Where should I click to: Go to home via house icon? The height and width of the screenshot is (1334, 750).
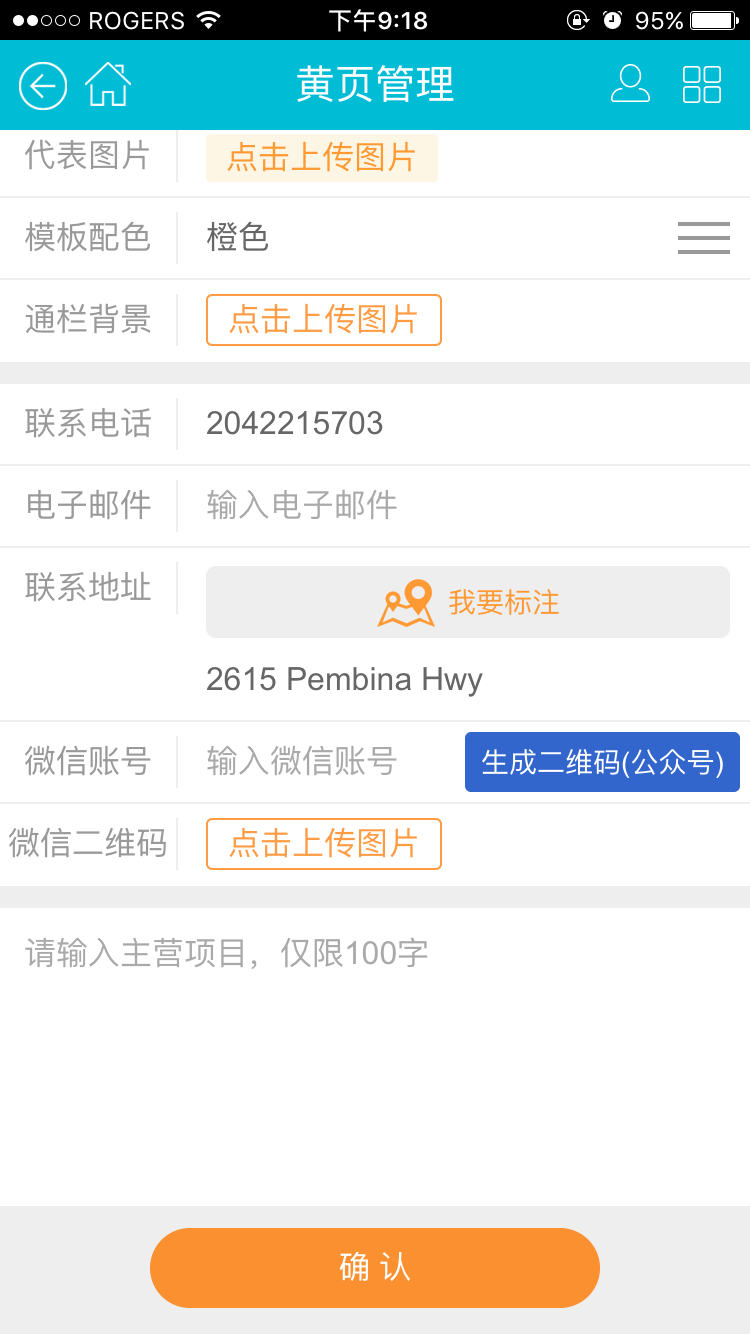tap(108, 85)
